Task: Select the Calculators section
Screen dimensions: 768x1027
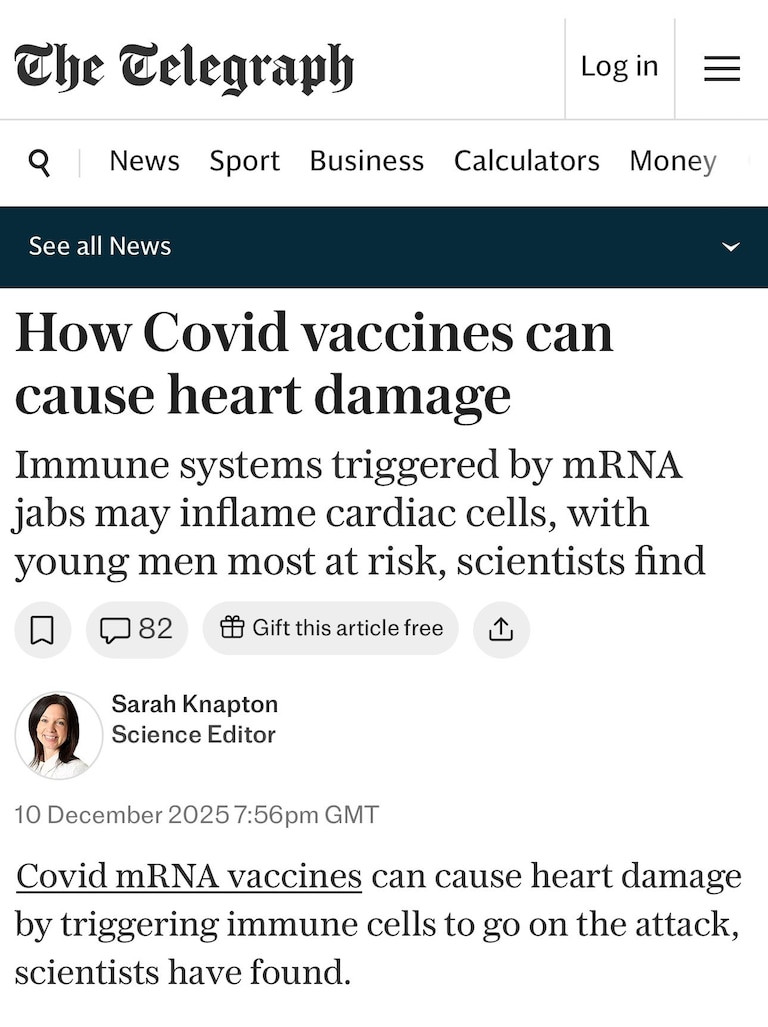Action: [526, 161]
